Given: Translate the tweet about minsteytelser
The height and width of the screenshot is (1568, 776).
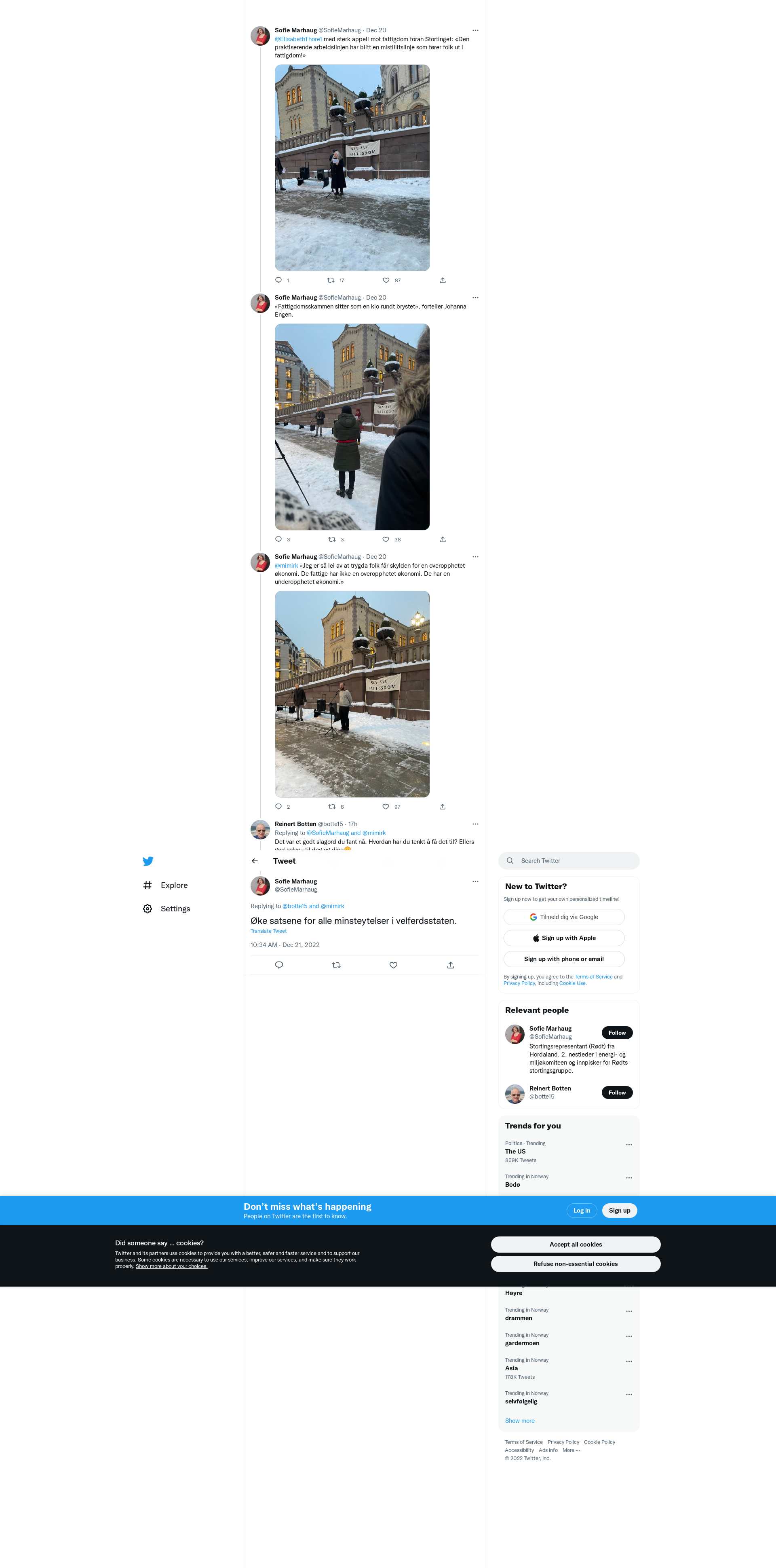Looking at the screenshot, I should pos(268,931).
